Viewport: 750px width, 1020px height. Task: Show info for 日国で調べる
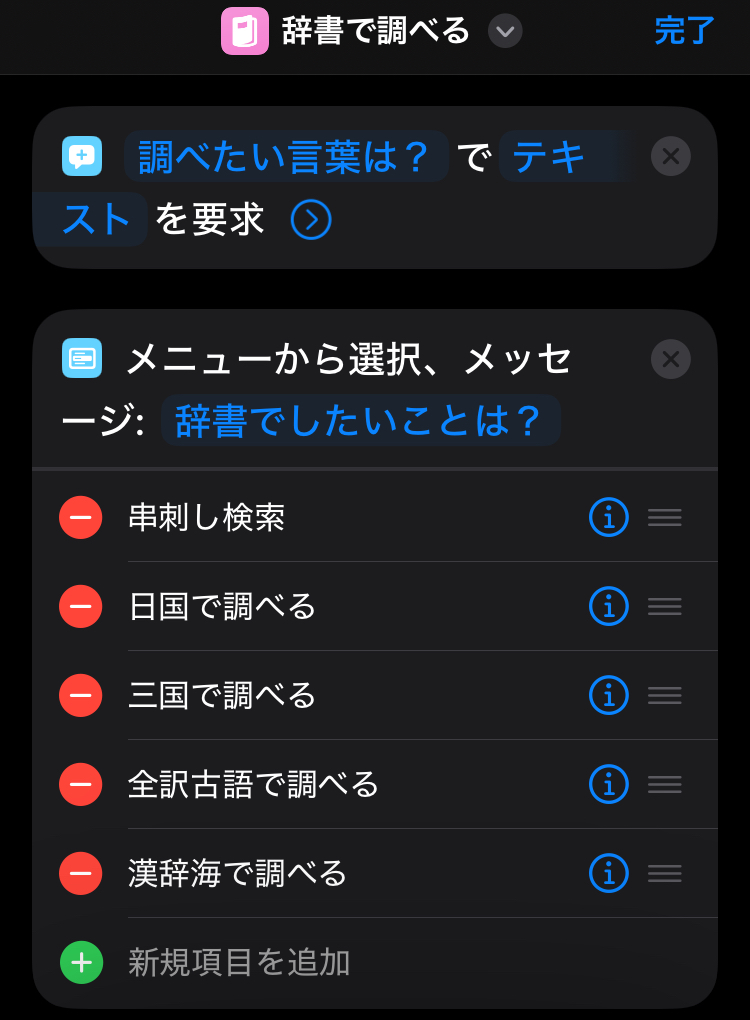pyautogui.click(x=608, y=606)
